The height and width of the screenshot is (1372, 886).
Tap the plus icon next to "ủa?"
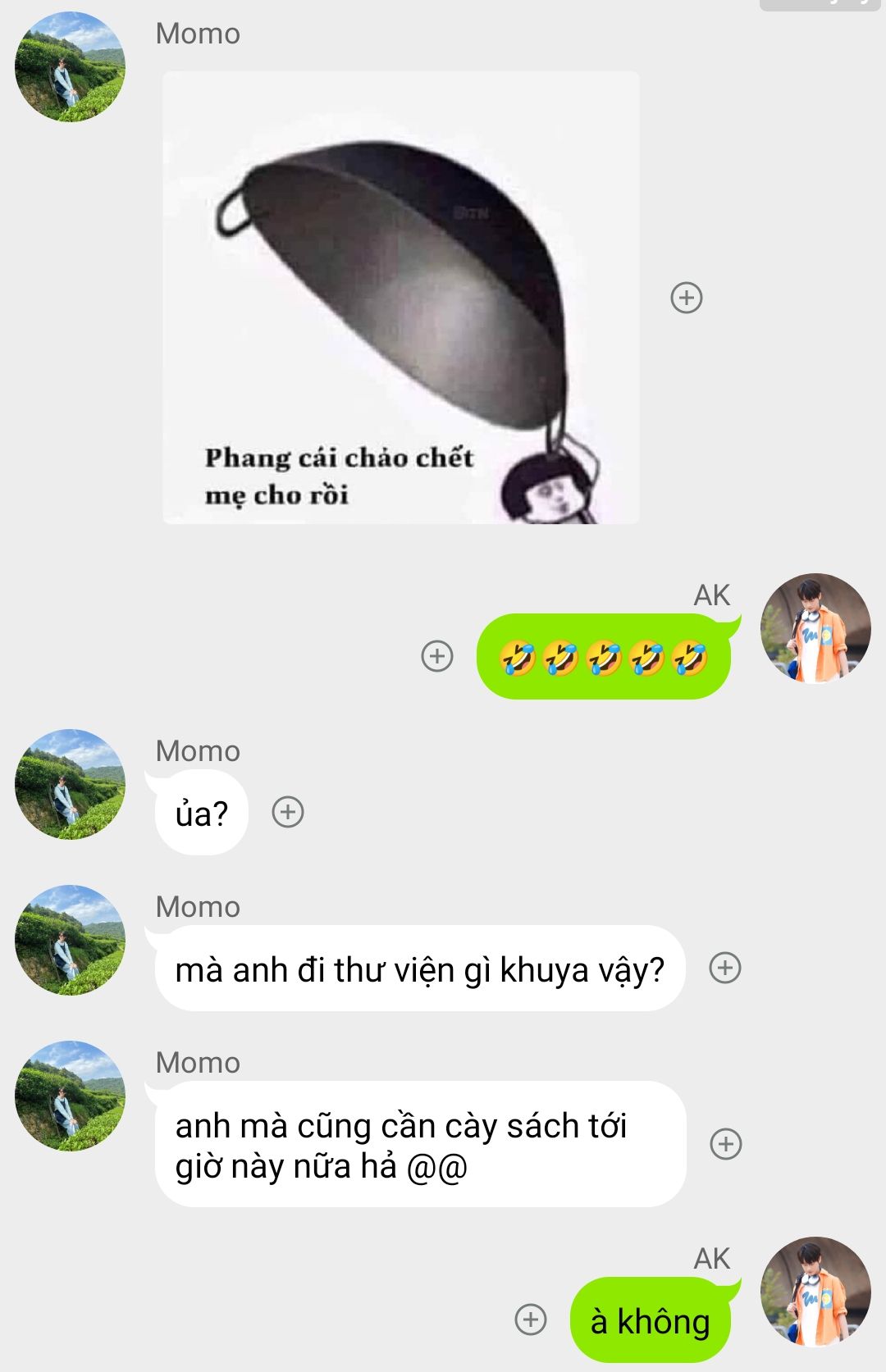pos(288,812)
